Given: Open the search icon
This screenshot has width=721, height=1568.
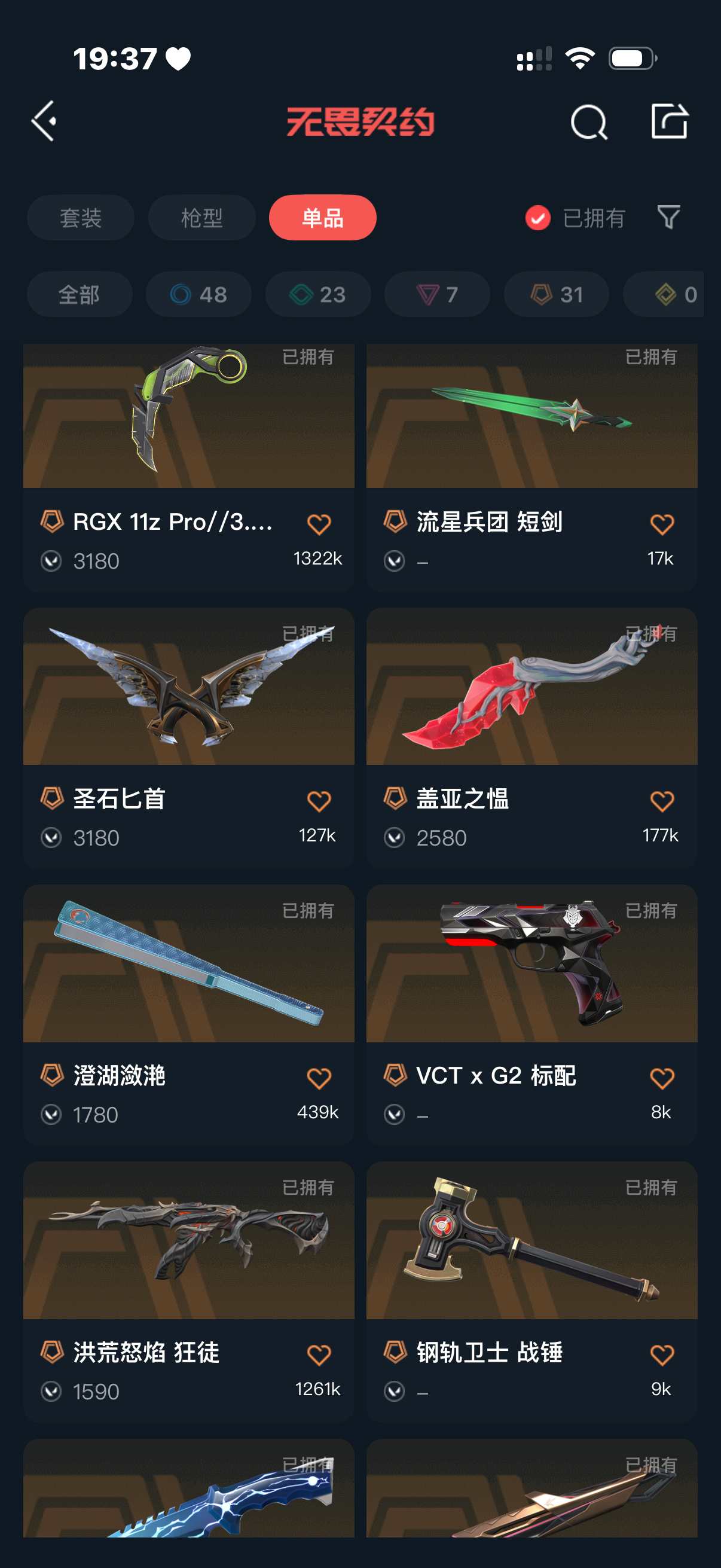Looking at the screenshot, I should point(588,123).
